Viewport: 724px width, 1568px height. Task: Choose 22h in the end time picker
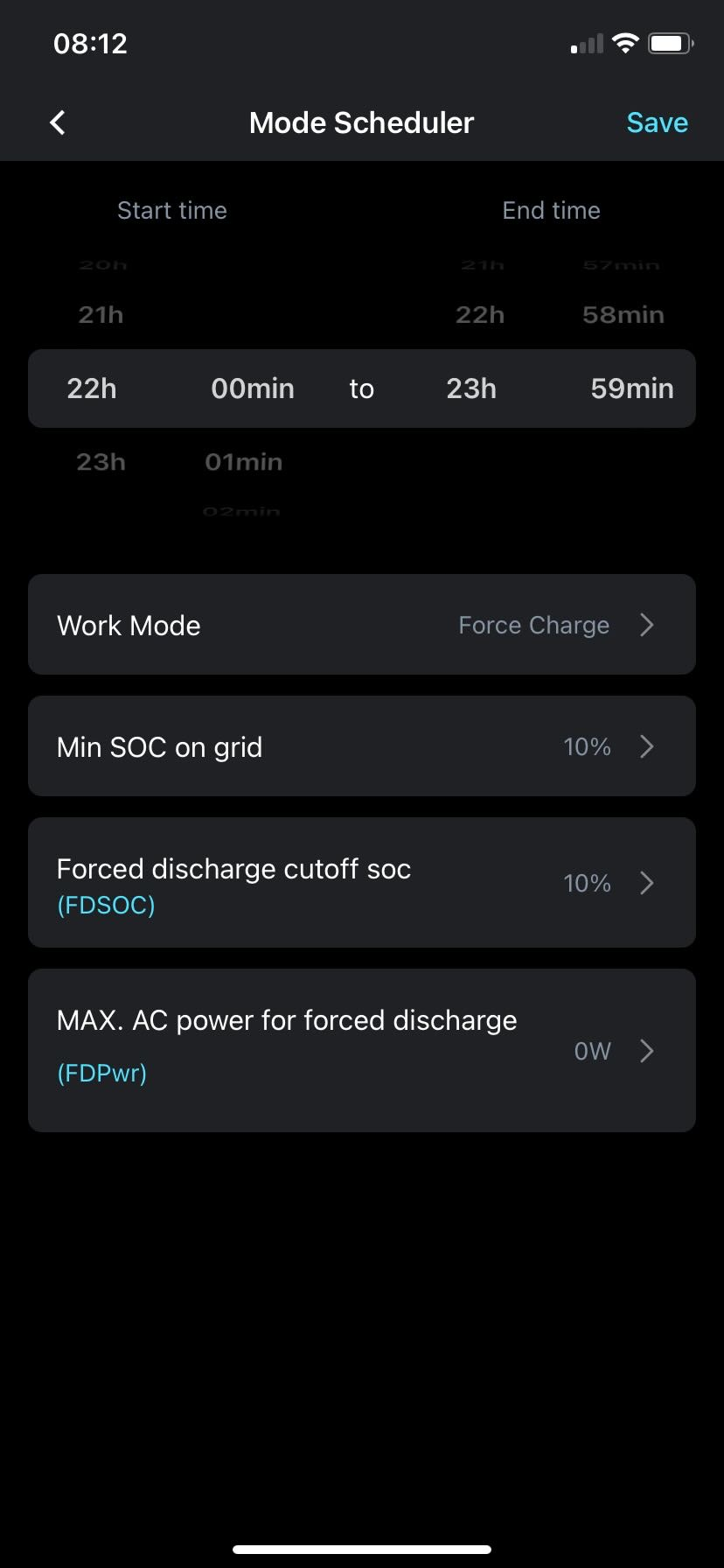click(x=480, y=315)
